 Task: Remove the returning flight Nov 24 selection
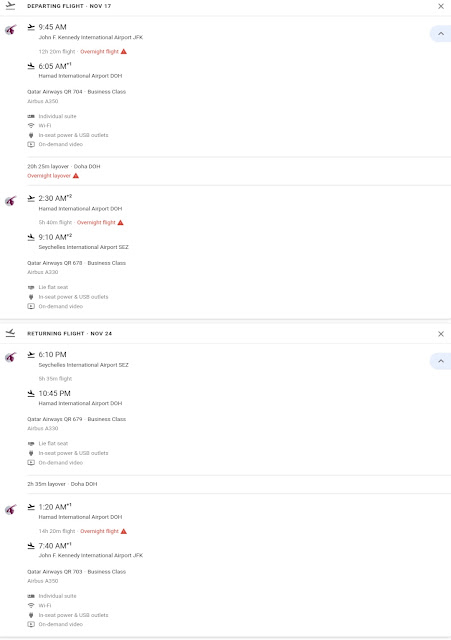point(441,334)
